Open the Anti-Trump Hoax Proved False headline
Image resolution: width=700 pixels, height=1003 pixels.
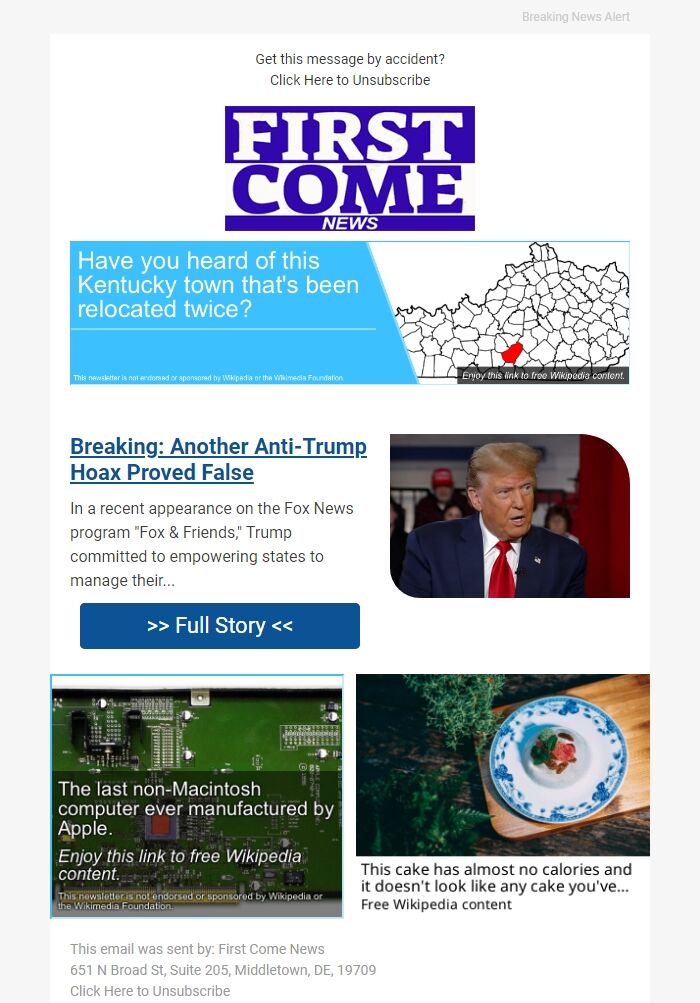[x=218, y=459]
